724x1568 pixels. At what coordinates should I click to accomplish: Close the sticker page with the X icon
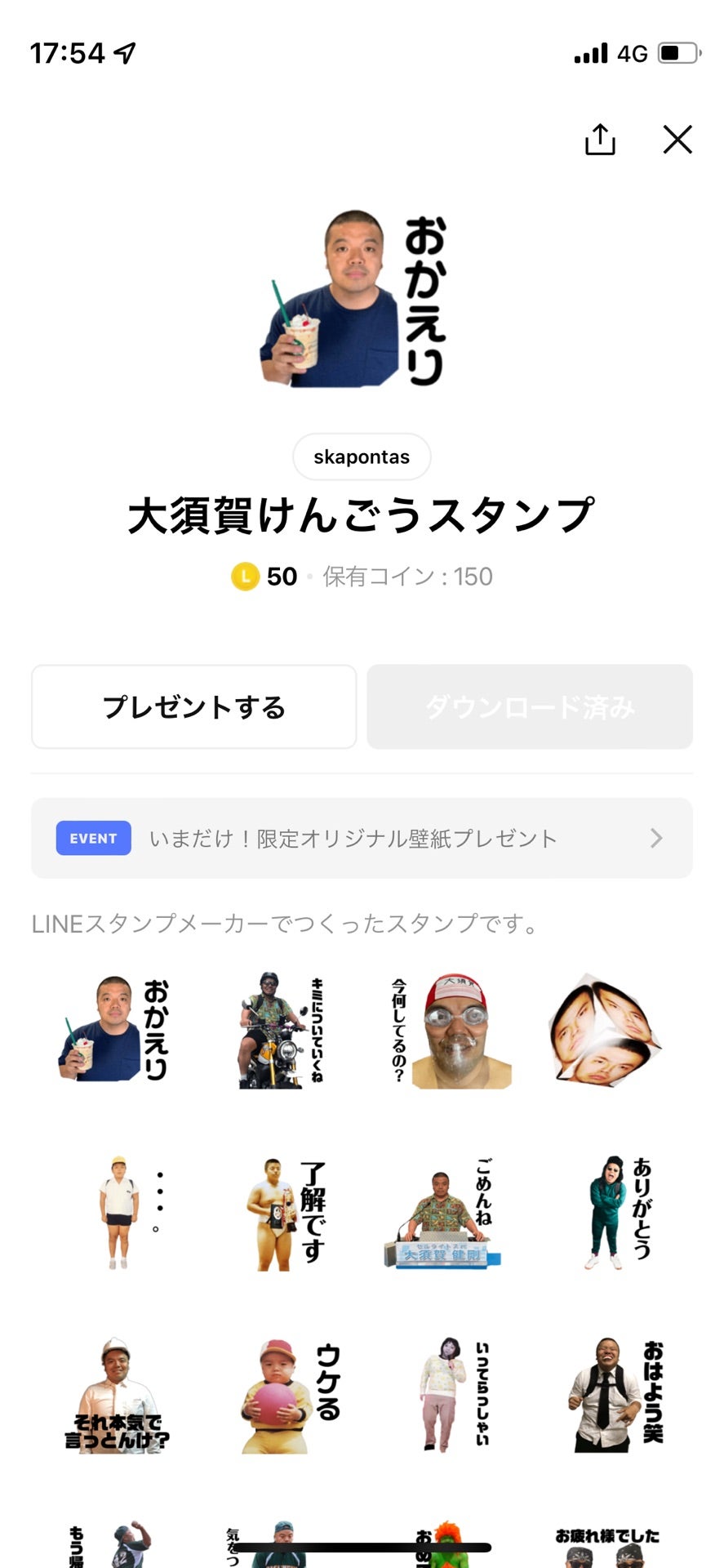tap(677, 139)
